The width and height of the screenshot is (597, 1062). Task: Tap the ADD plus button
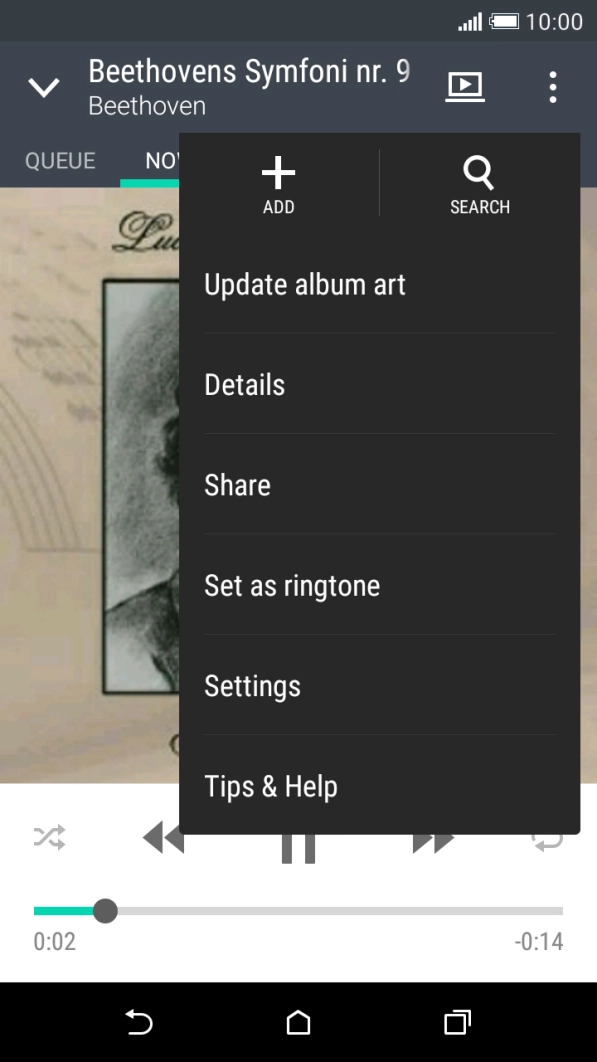tap(279, 184)
